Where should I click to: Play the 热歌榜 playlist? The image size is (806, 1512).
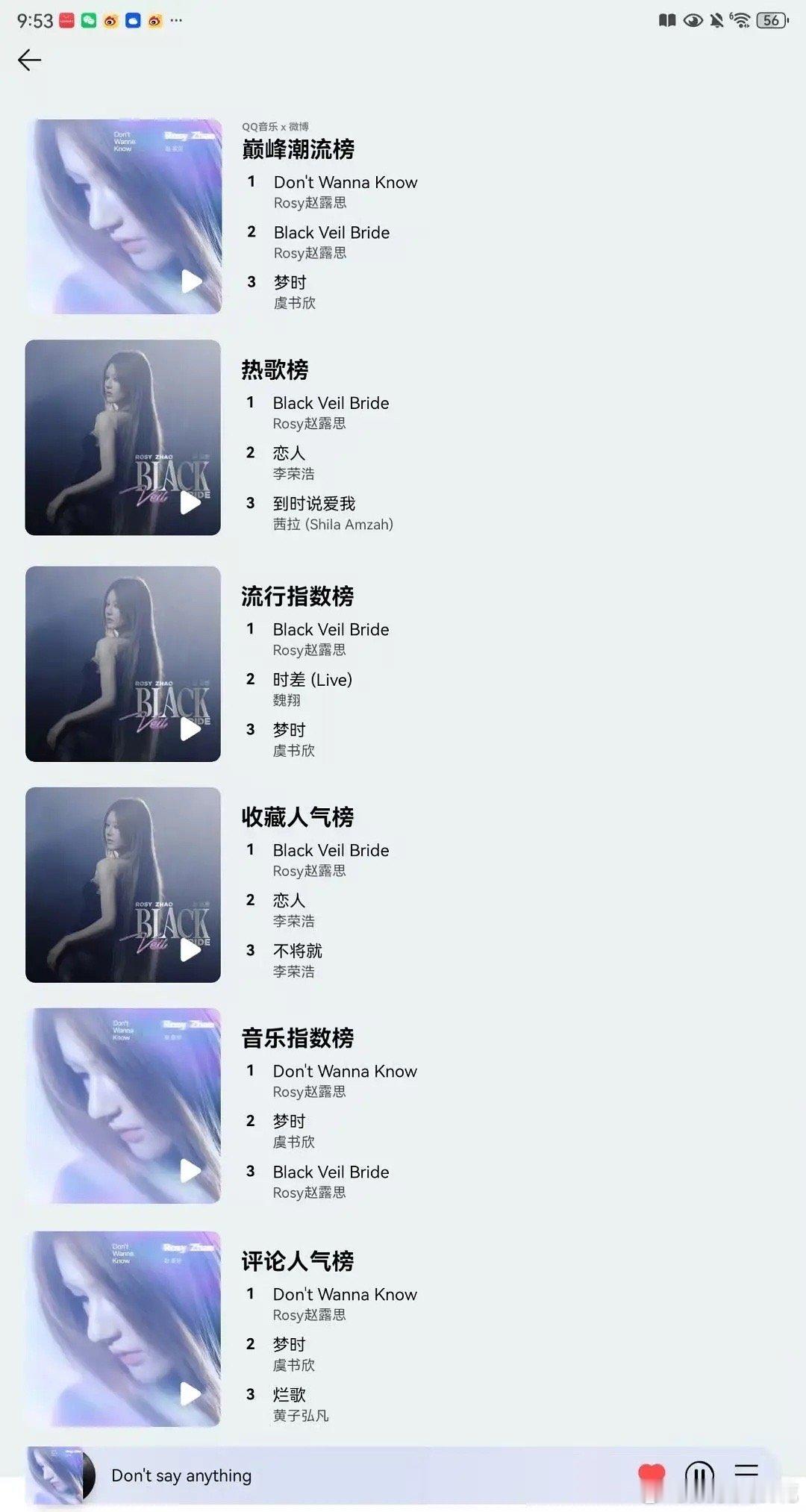click(193, 502)
